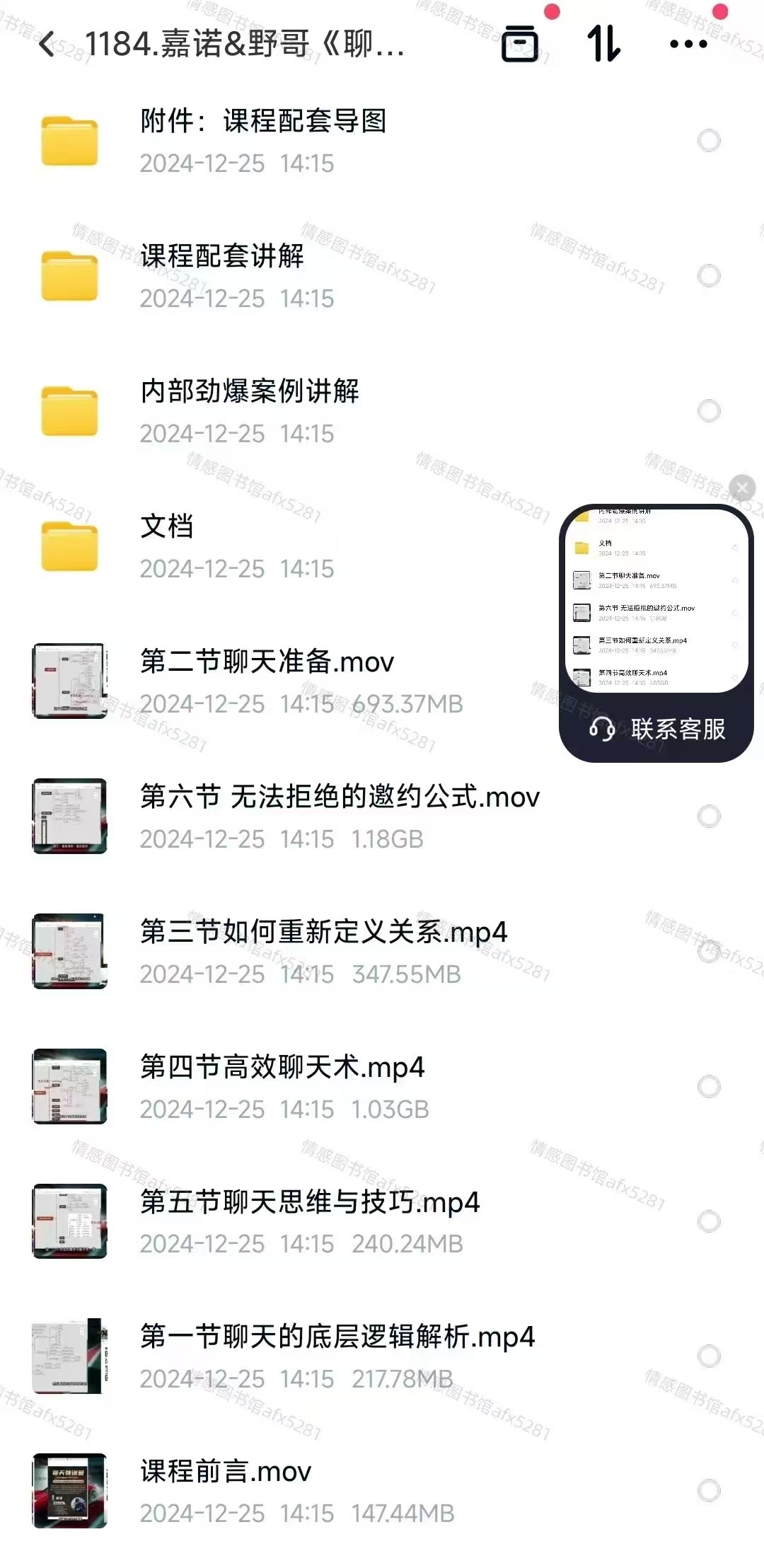Open 第六节 无法拒绝的邀约公式.mov
764x1568 pixels.
click(340, 816)
